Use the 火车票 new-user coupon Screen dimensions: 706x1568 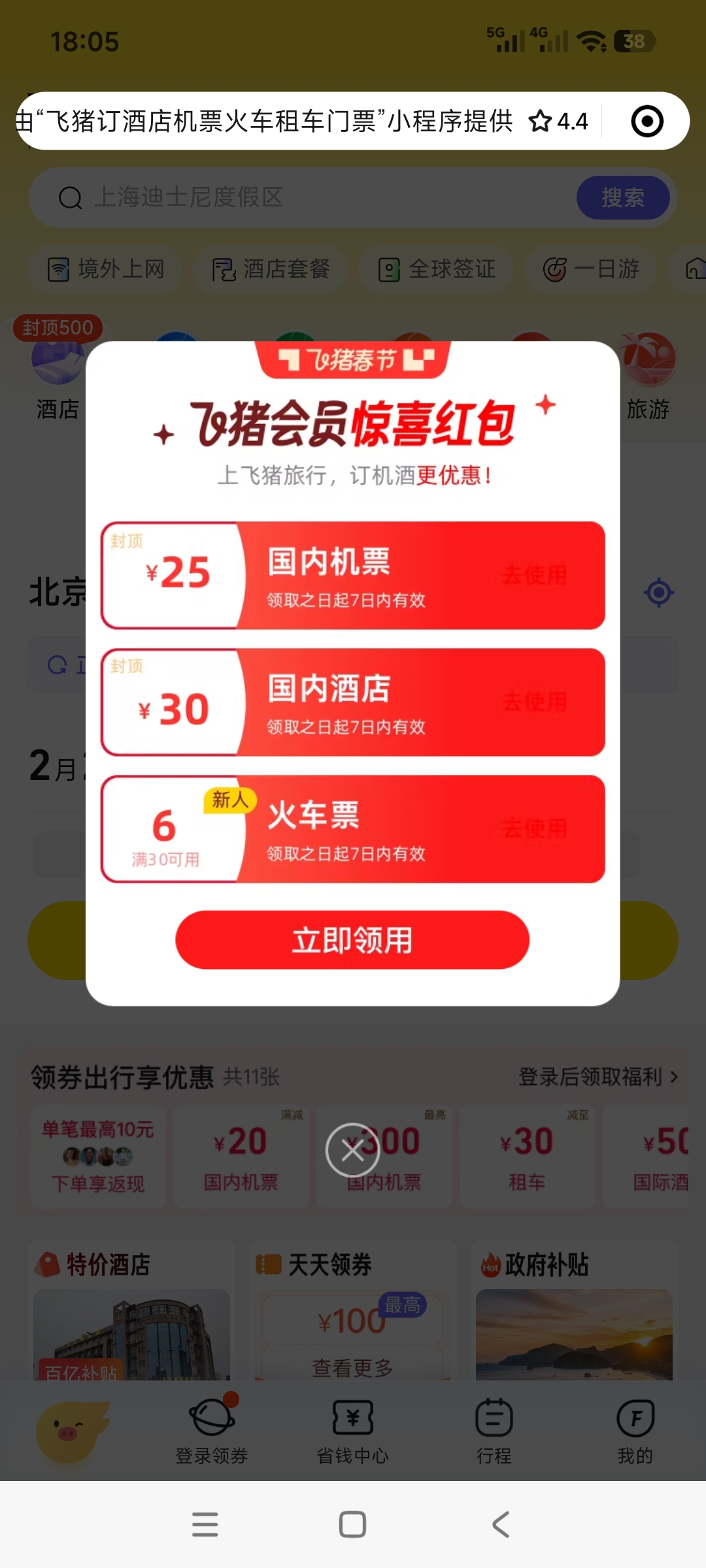coord(534,828)
